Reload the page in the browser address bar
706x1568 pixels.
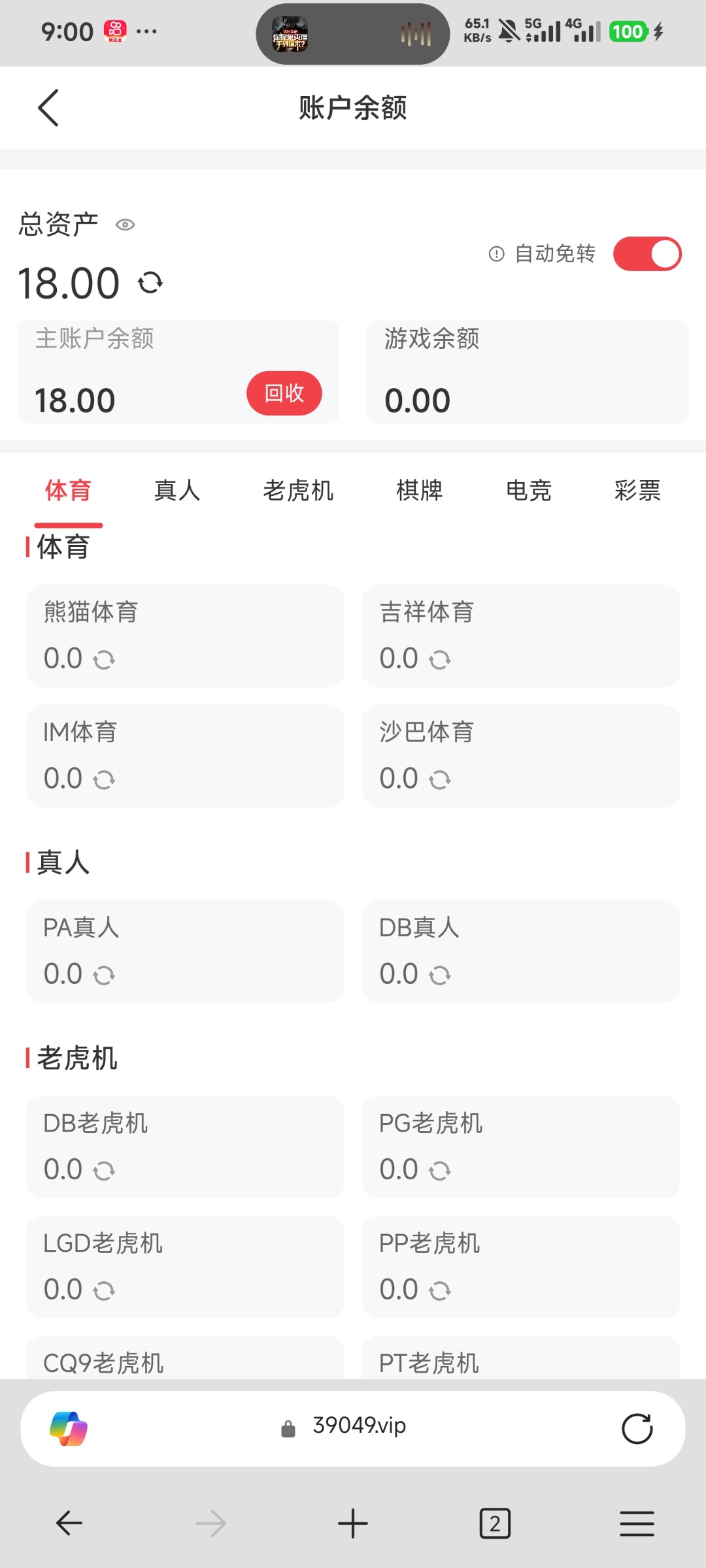click(x=637, y=1428)
